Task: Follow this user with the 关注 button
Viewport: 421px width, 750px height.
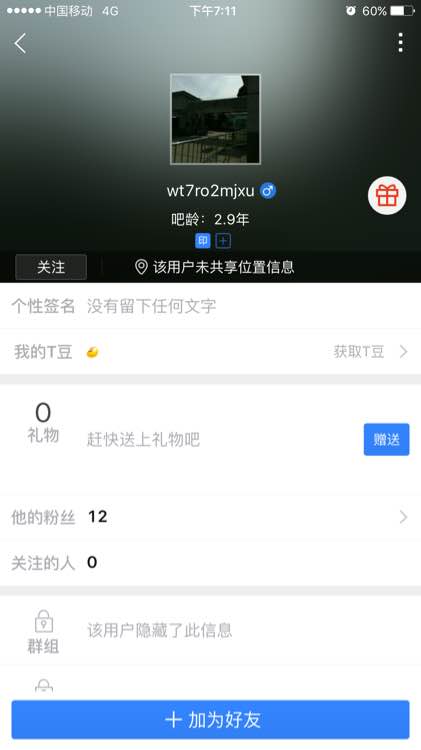Action: pyautogui.click(x=51, y=267)
